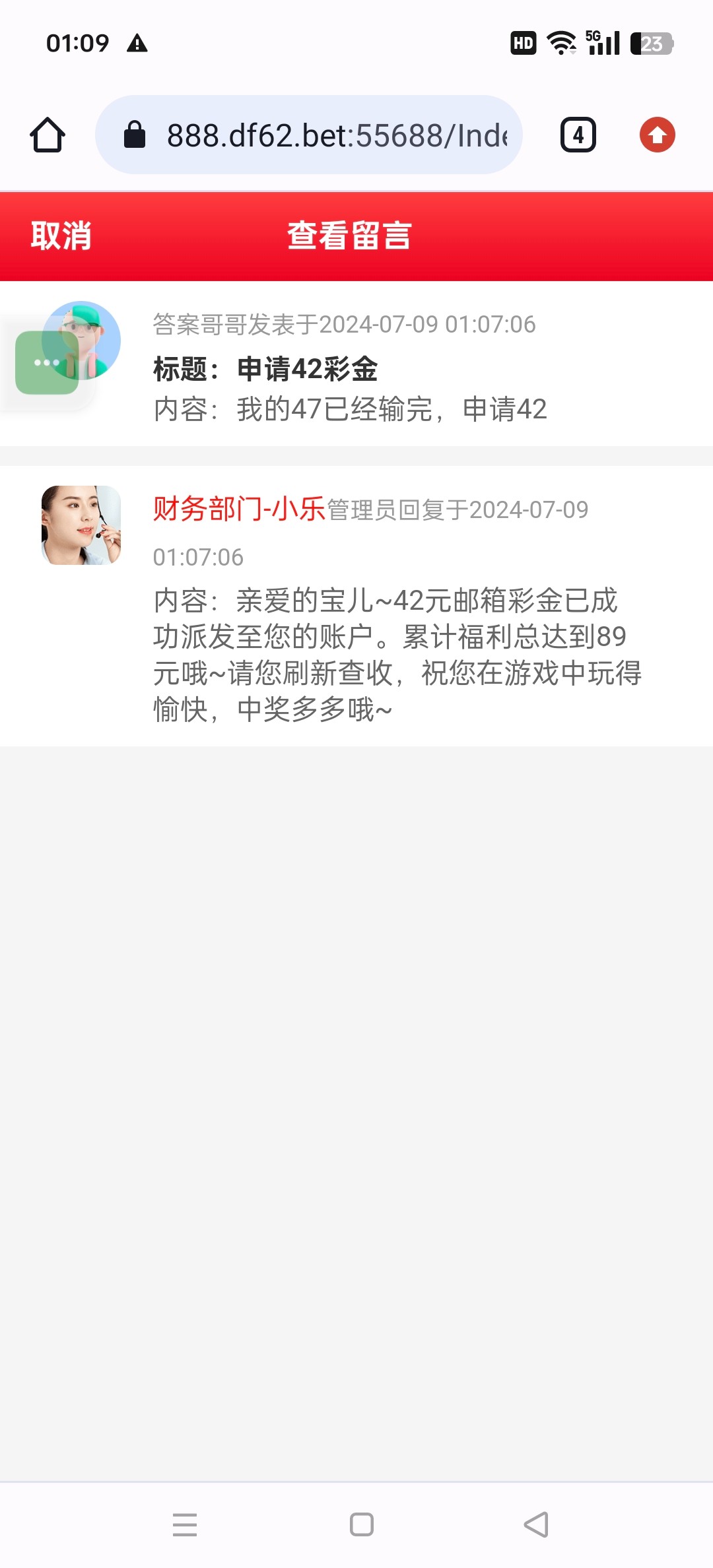Tap the red upload arrow browser icon
Screen dimensions: 713x1568
click(x=657, y=135)
